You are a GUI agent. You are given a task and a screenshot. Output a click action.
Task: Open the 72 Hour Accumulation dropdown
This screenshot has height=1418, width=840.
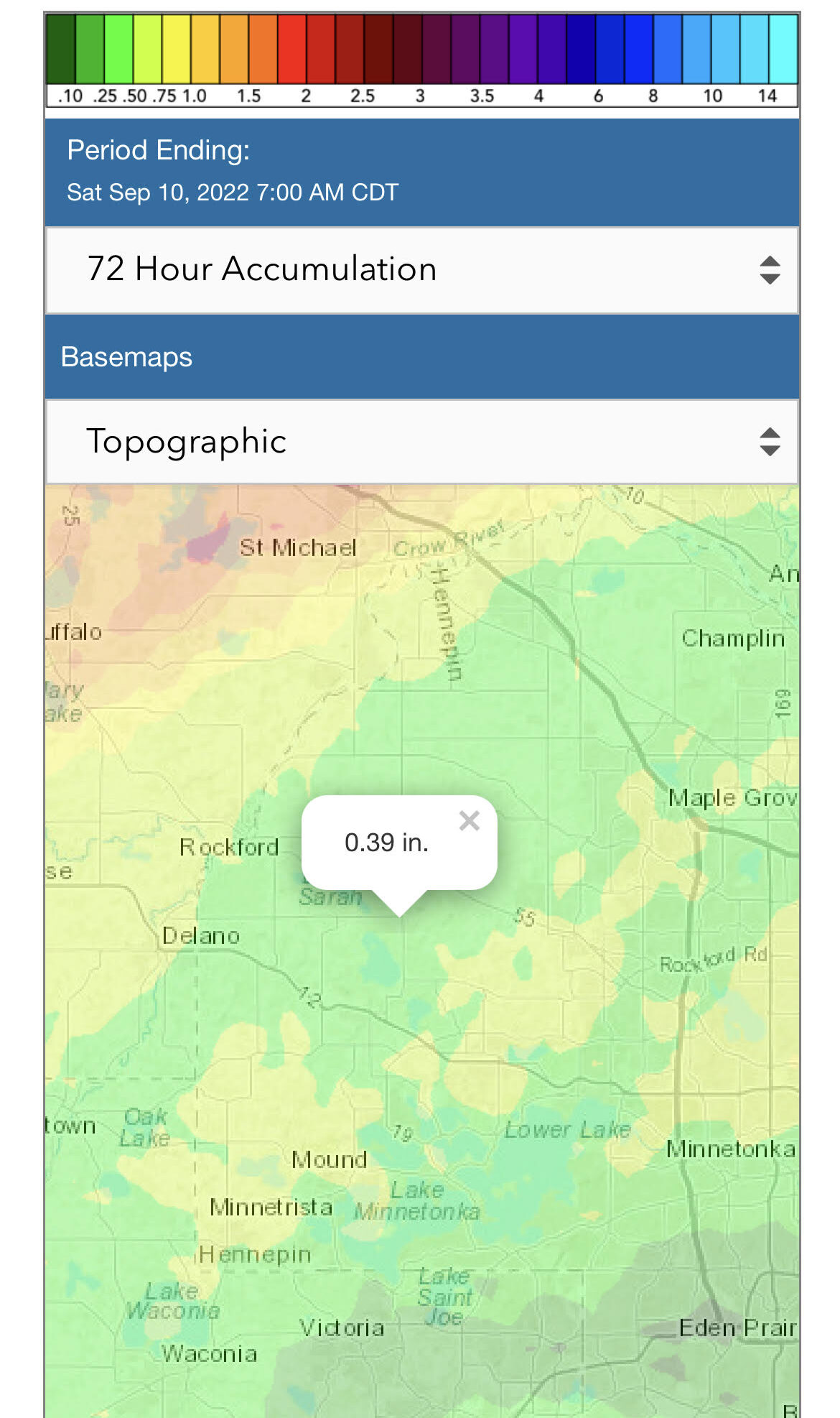(422, 270)
